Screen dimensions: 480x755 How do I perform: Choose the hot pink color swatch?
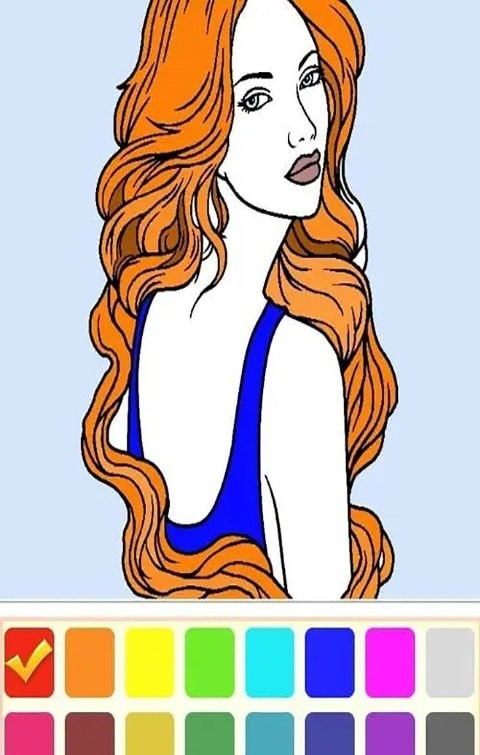point(29,734)
